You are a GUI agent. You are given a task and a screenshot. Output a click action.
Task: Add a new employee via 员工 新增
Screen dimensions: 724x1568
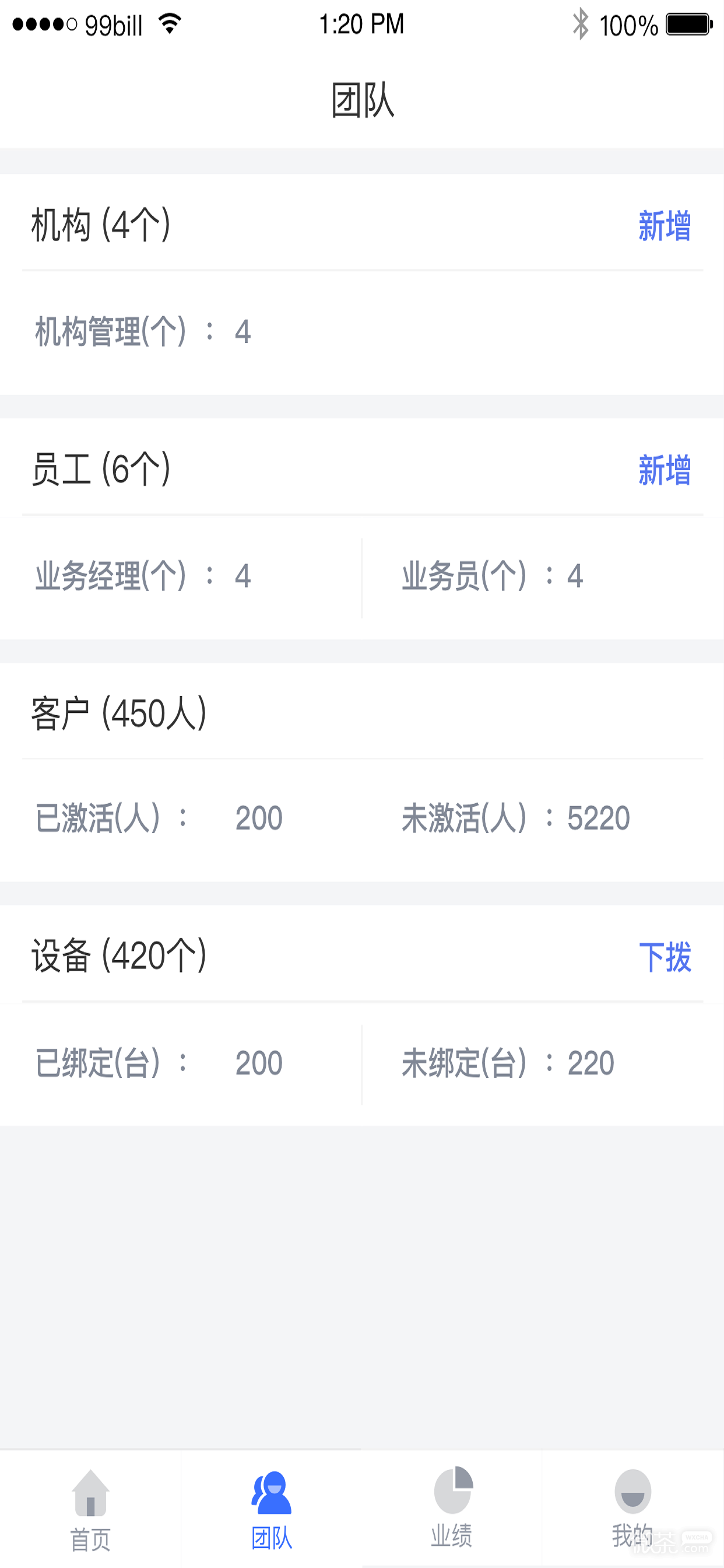[665, 470]
